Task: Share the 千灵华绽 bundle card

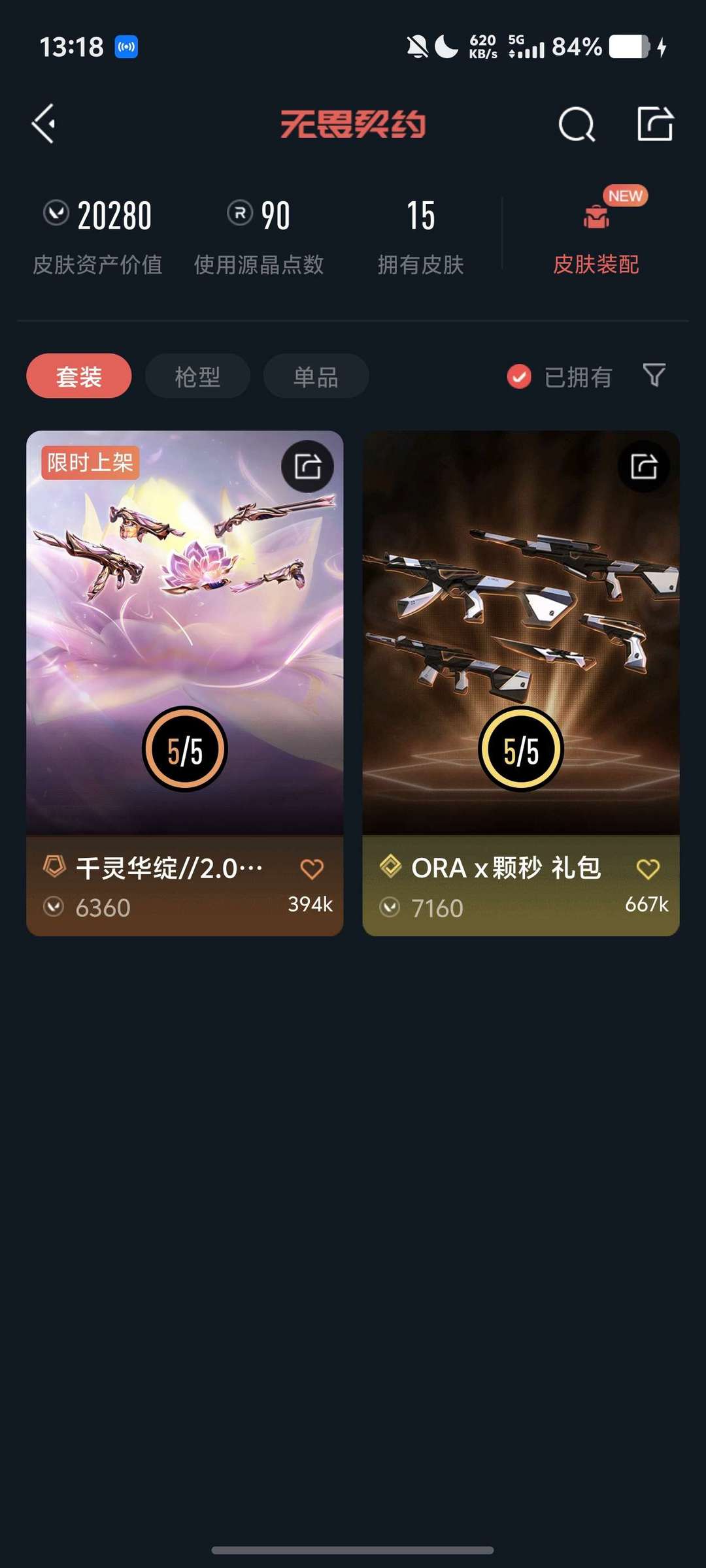Action: 307,466
